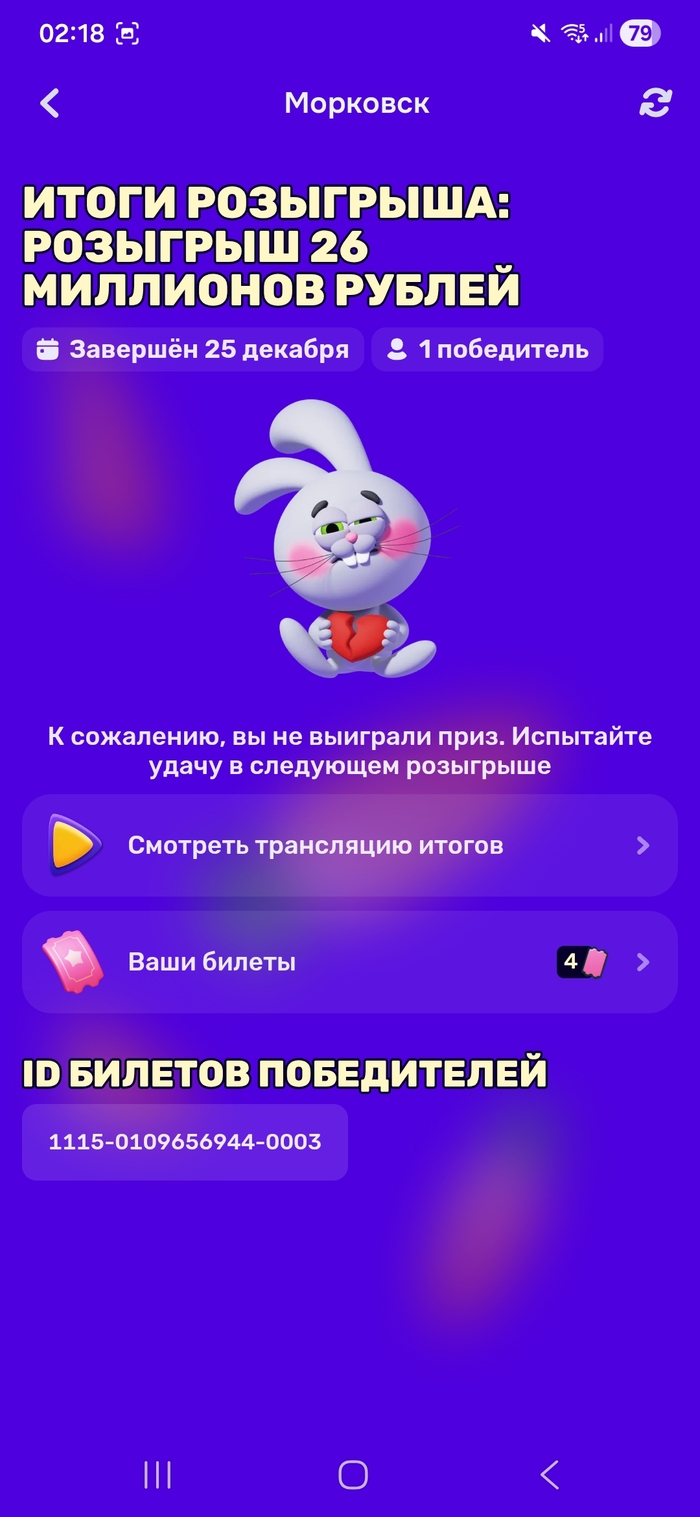The image size is (700, 1517).
Task: Open Смотреть трансляцию итогов
Action: pos(350,846)
